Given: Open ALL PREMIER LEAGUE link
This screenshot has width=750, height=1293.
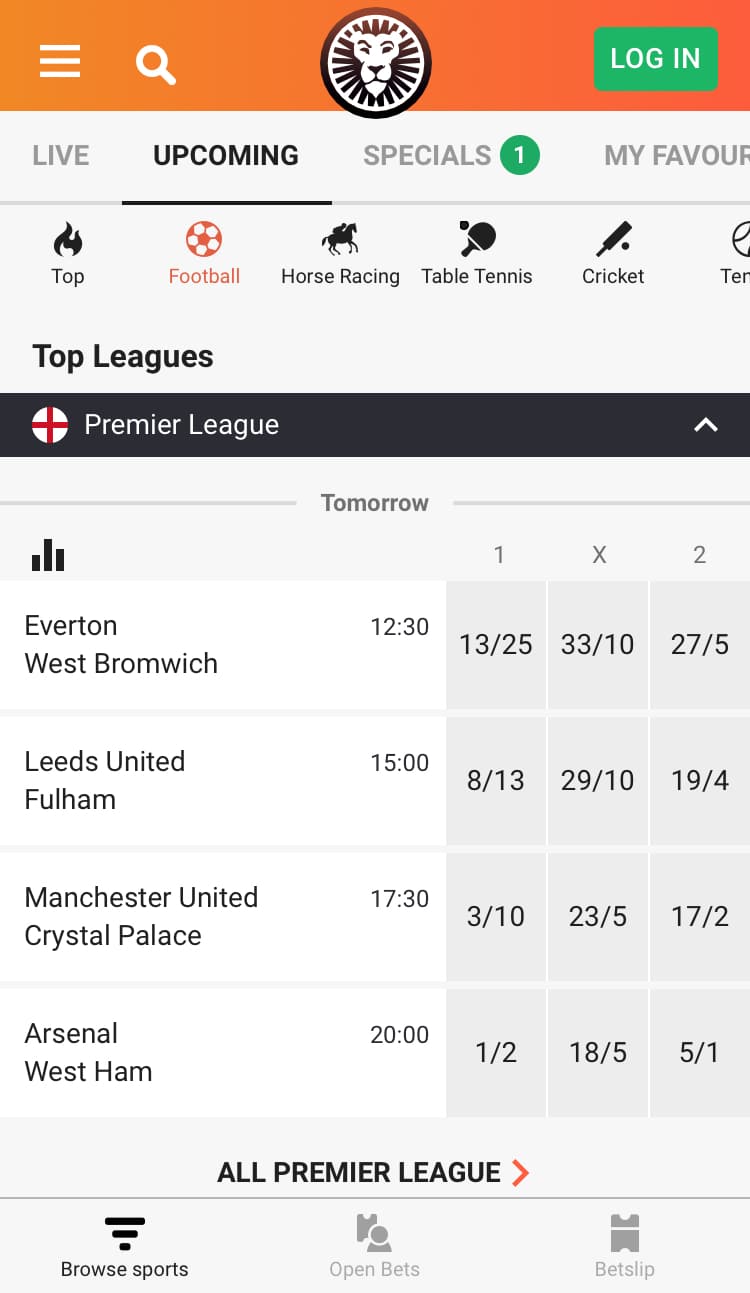Looking at the screenshot, I should point(374,1172).
